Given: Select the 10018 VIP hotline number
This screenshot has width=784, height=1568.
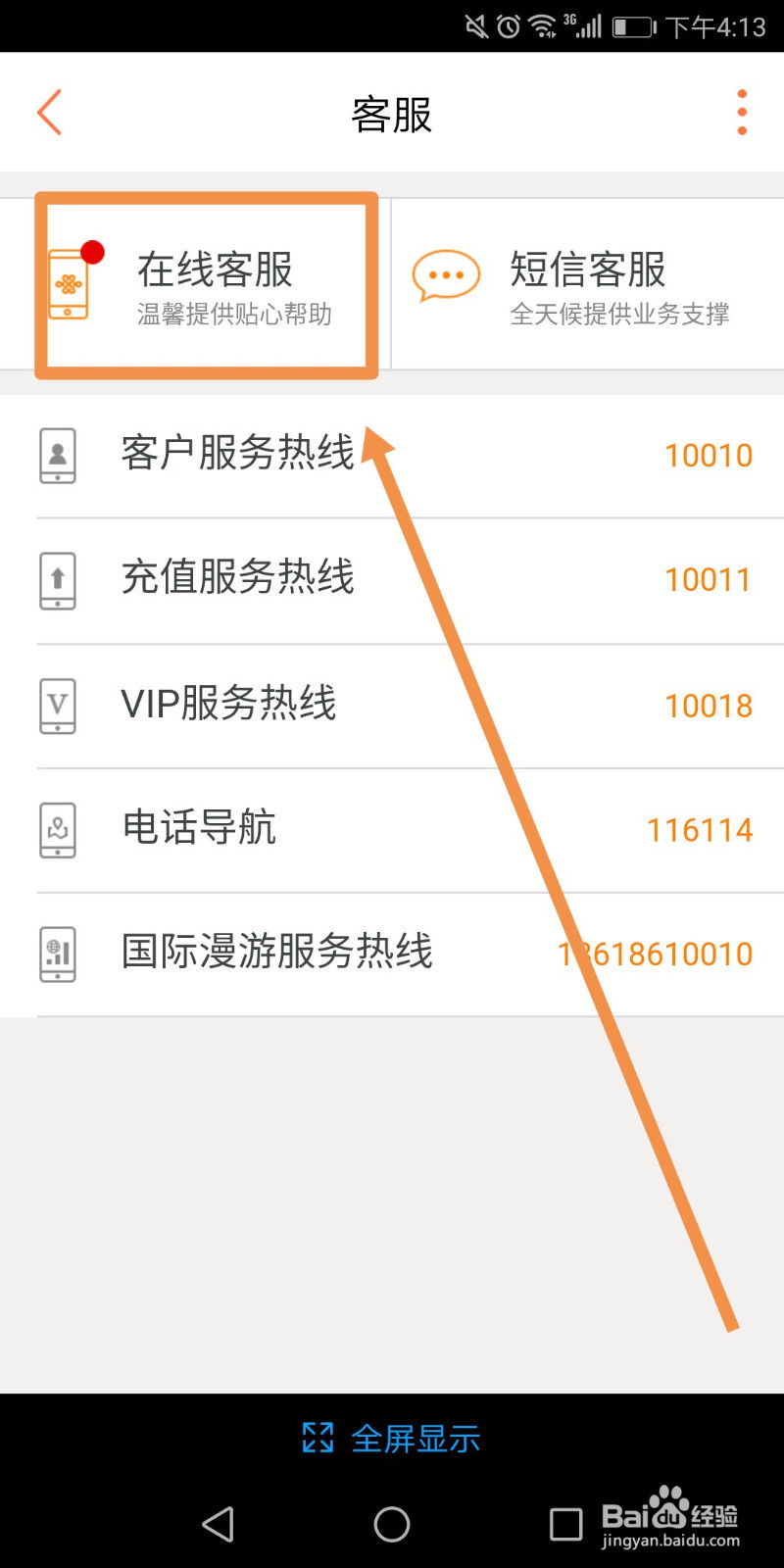Looking at the screenshot, I should pos(708,705).
